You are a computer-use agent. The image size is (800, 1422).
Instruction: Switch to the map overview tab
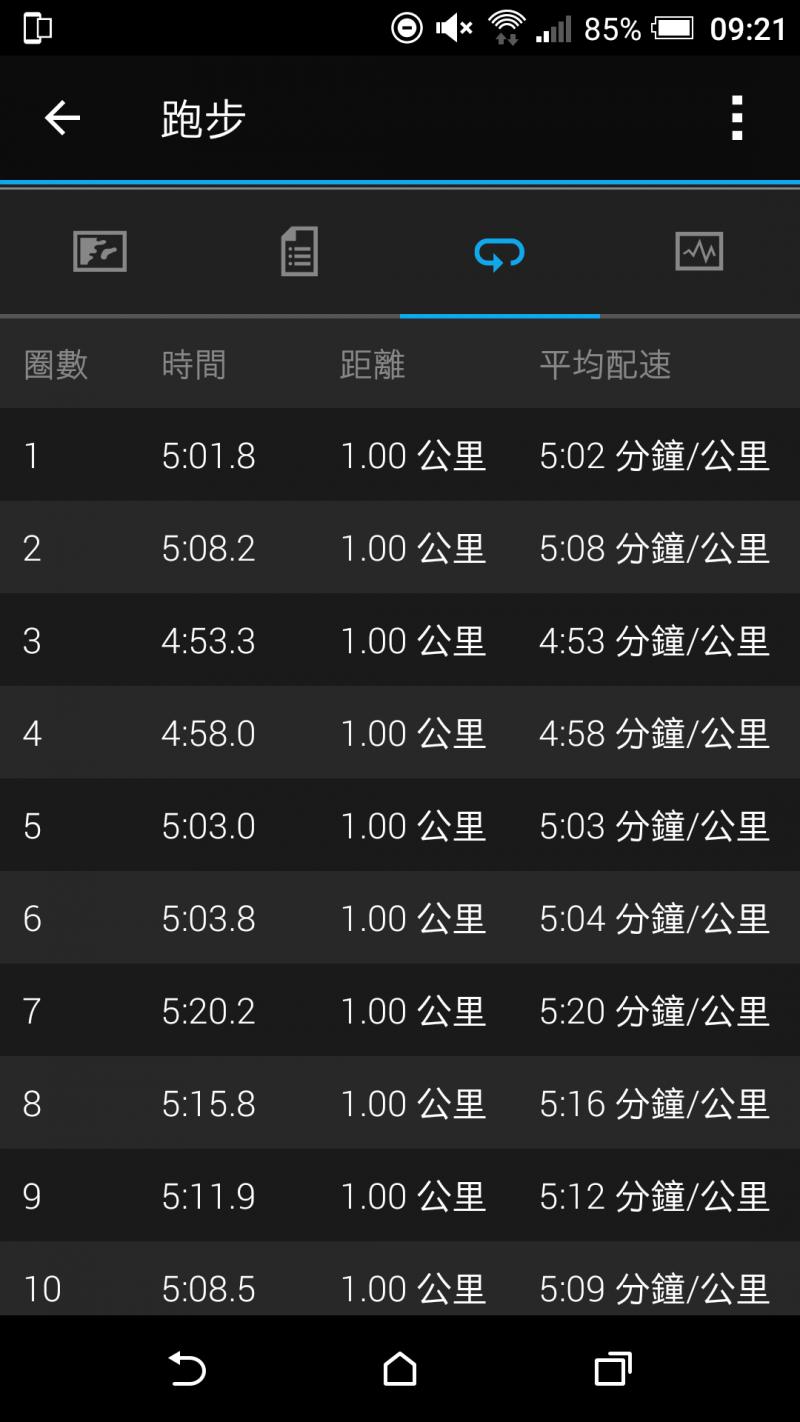click(100, 251)
